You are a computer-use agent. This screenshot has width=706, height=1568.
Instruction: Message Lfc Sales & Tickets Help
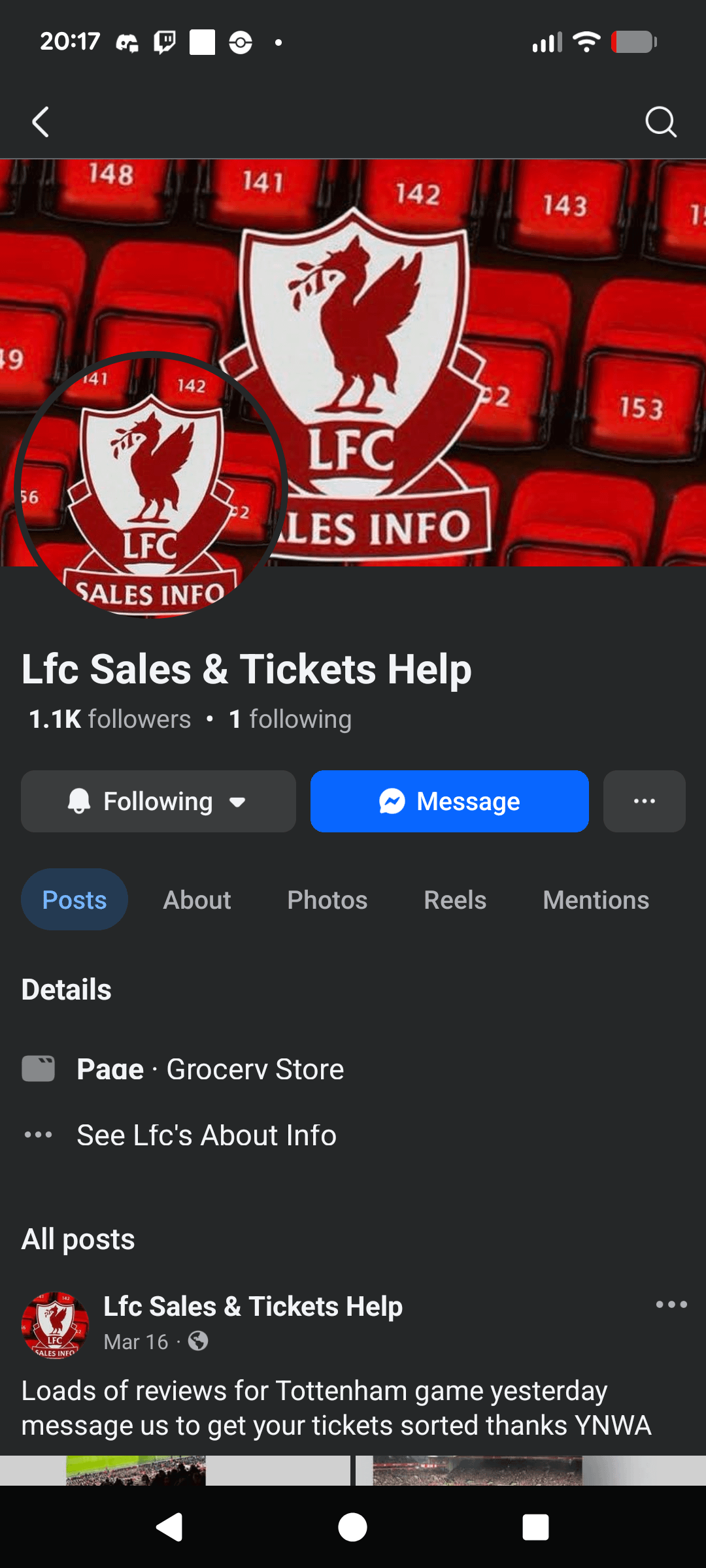[x=449, y=802]
